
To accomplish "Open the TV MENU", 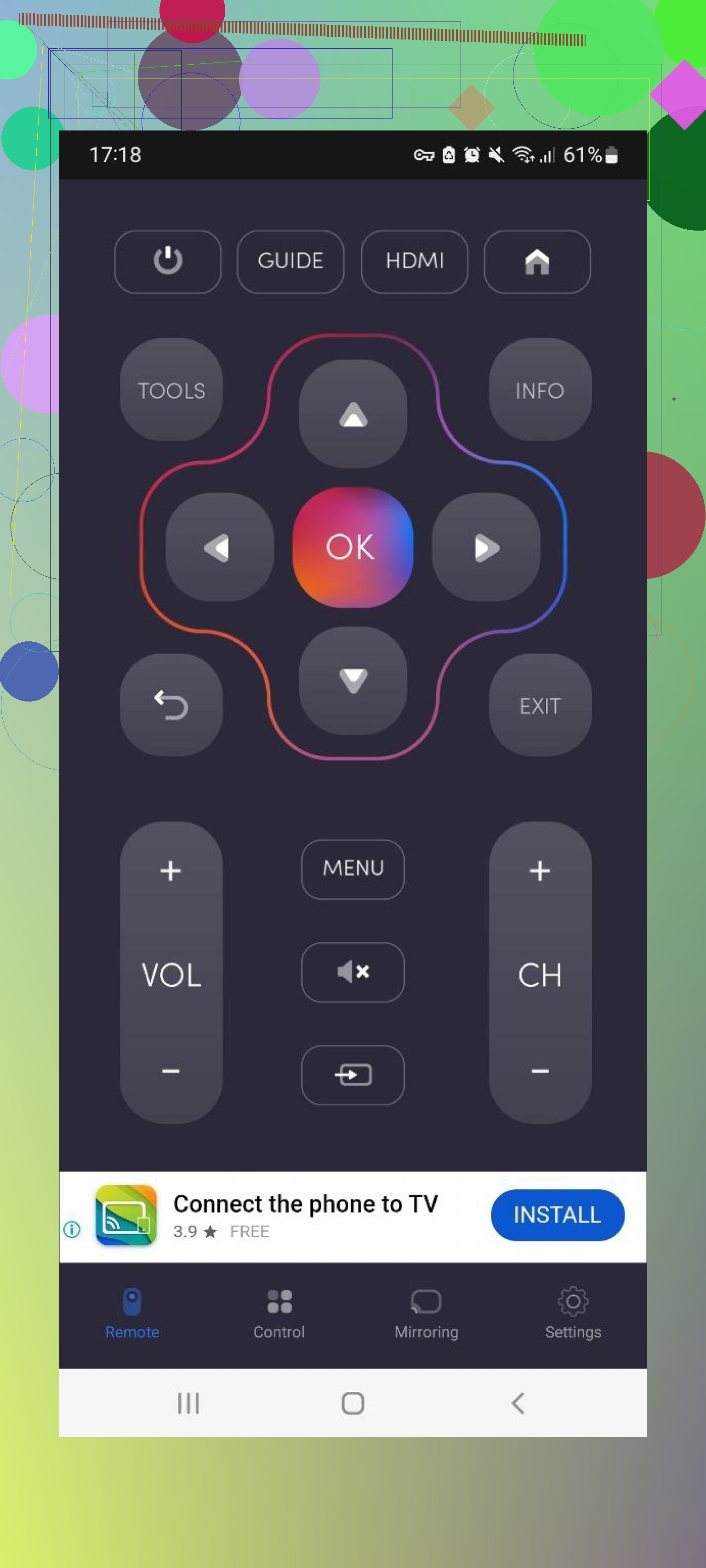I will coord(353,868).
